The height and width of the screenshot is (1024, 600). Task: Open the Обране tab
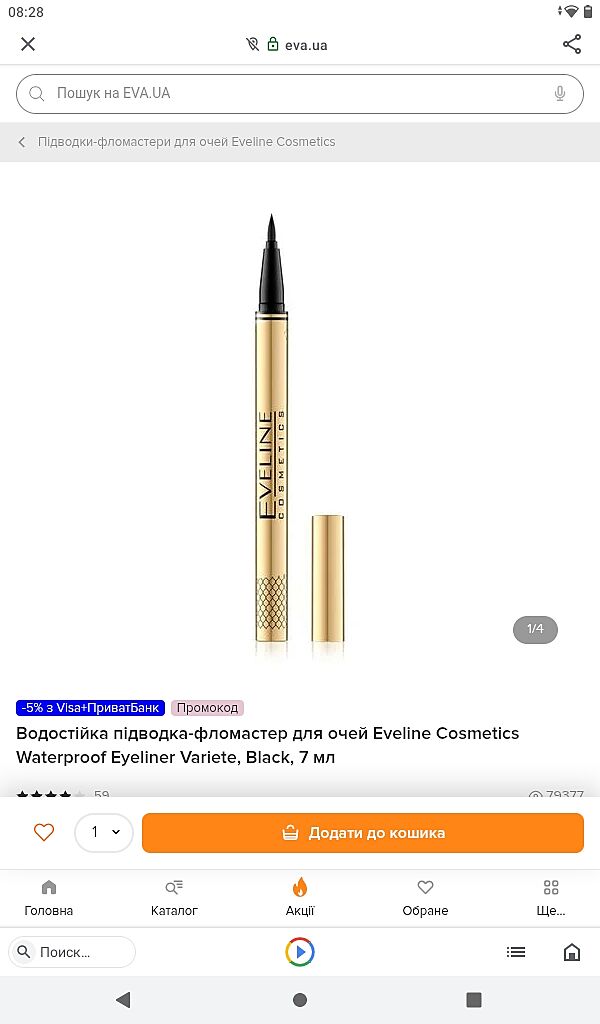pos(425,897)
